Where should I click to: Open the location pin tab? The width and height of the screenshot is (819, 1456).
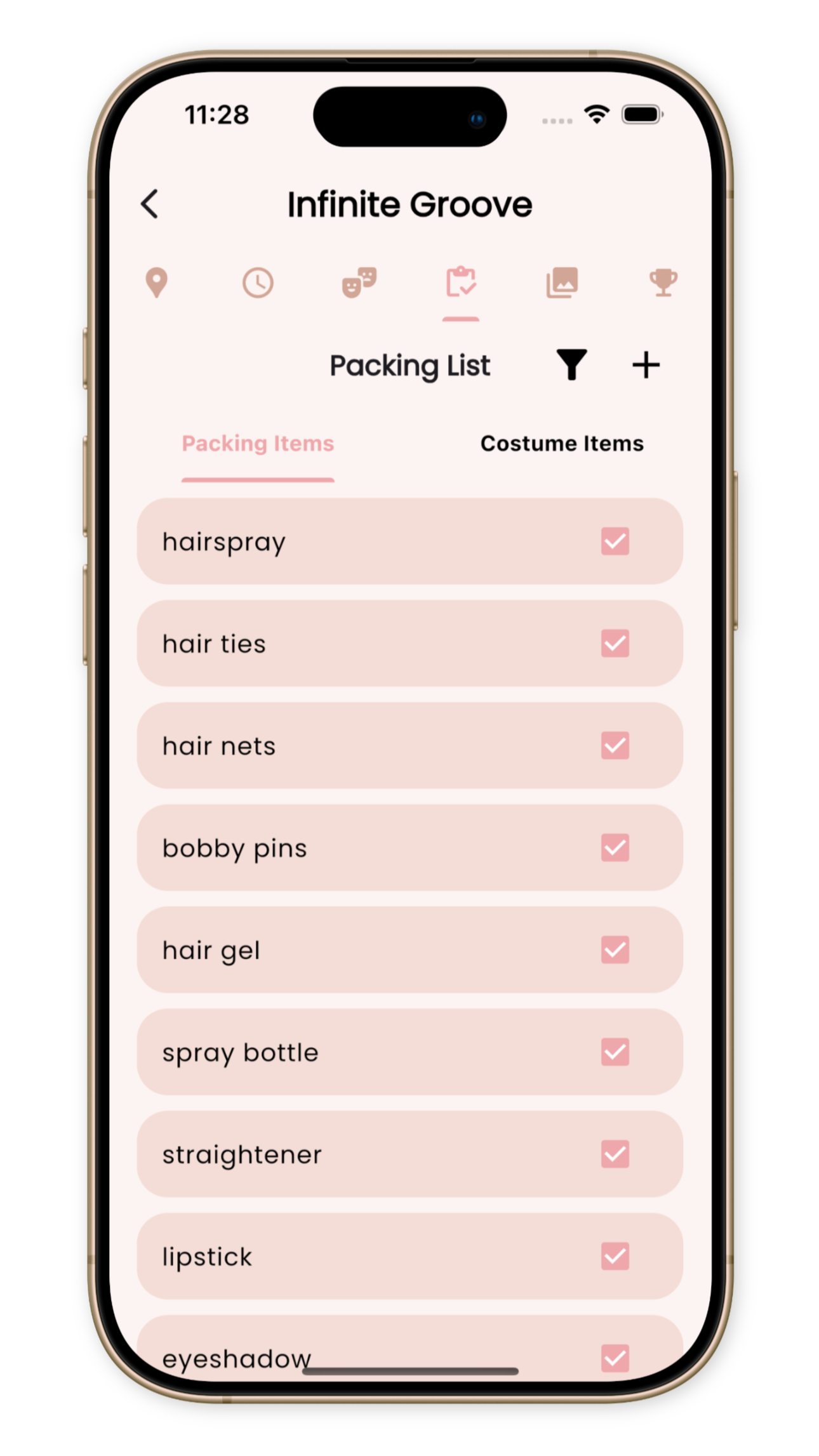pyautogui.click(x=156, y=282)
